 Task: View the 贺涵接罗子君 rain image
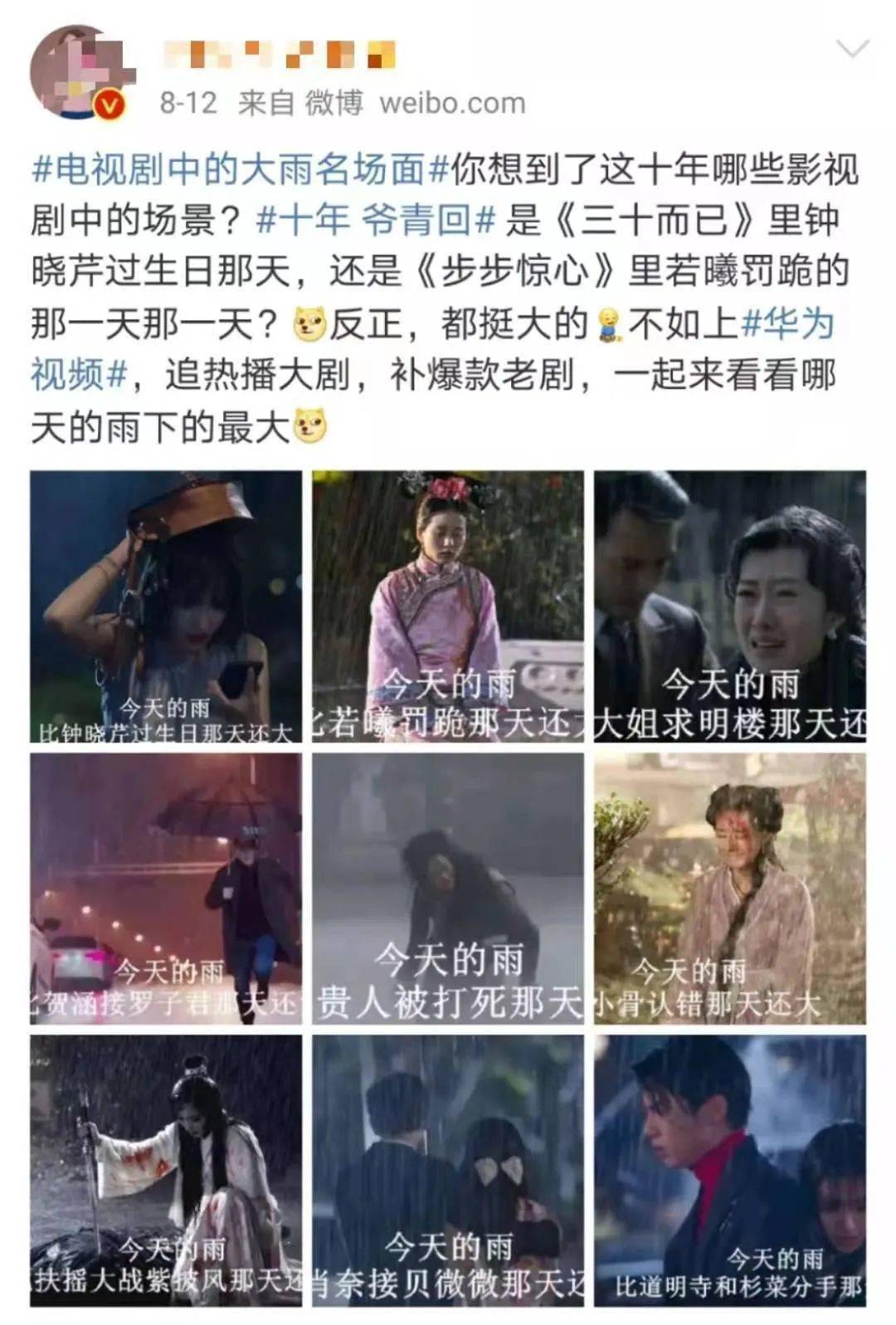point(166,889)
